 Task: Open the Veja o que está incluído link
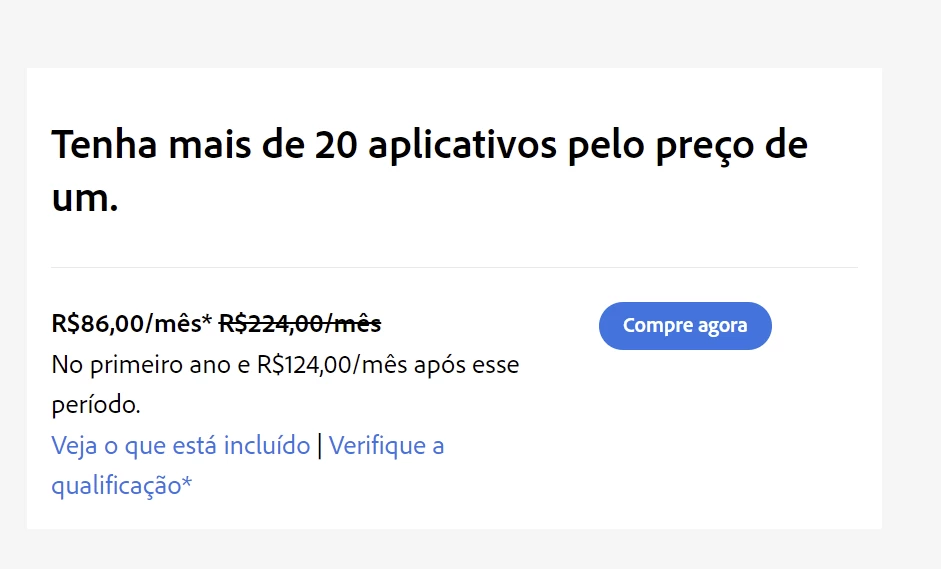[x=180, y=445]
